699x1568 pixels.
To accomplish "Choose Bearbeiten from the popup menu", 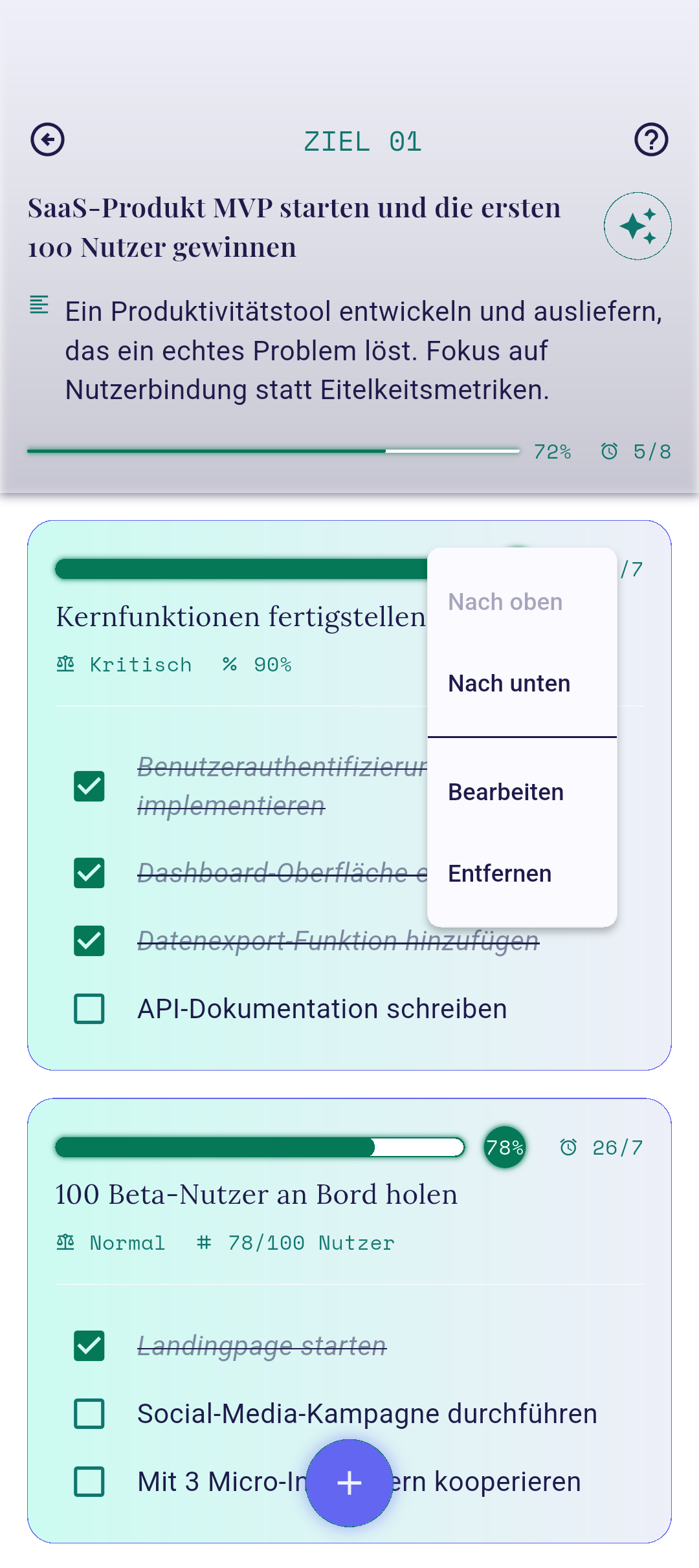I will (522, 792).
